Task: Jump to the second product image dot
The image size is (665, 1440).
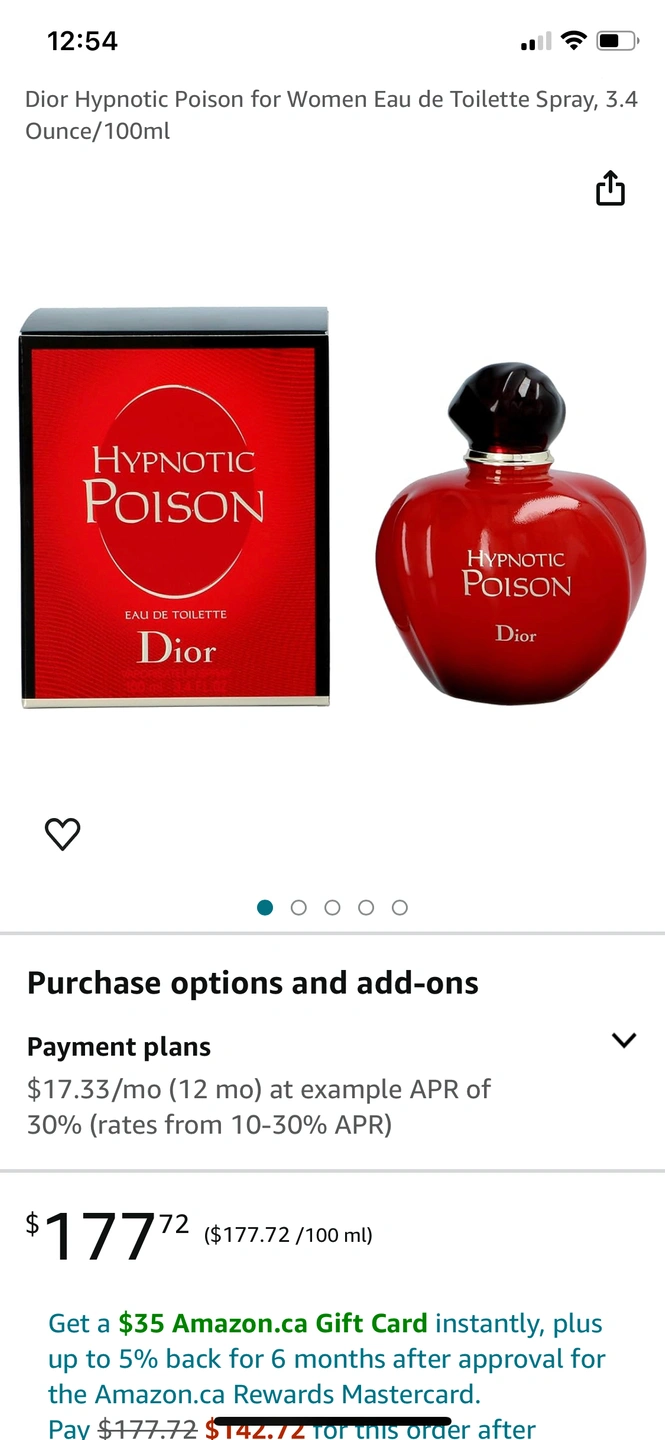Action: coord(298,908)
